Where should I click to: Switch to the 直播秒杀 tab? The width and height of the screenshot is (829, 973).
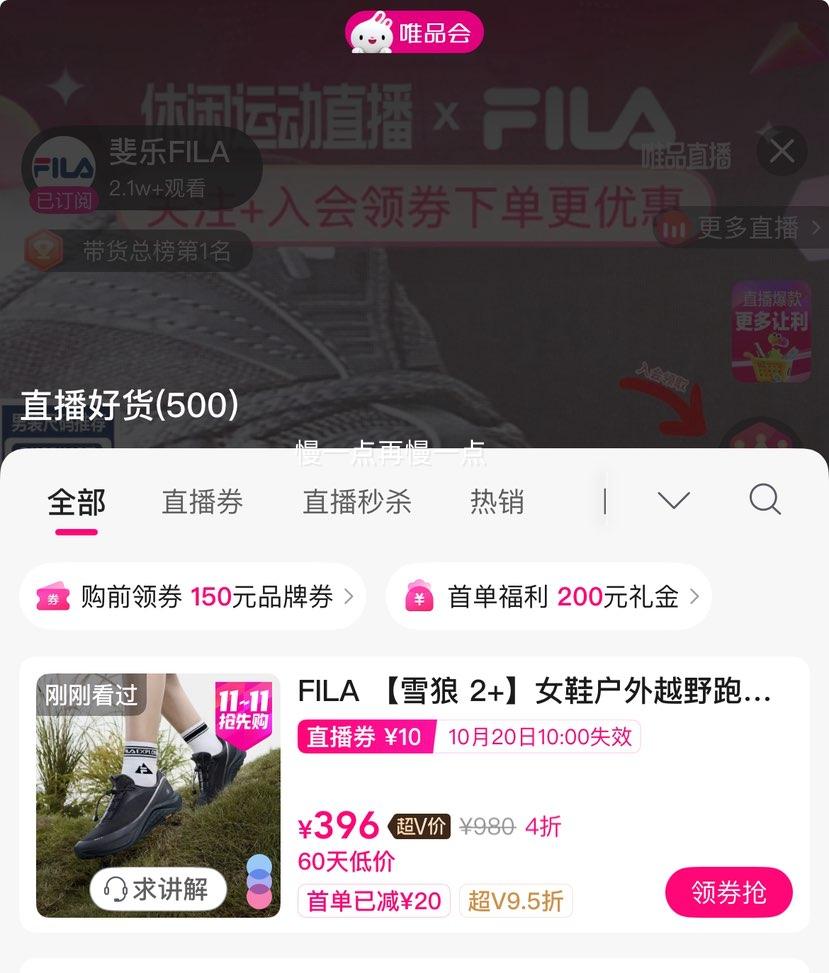(357, 501)
